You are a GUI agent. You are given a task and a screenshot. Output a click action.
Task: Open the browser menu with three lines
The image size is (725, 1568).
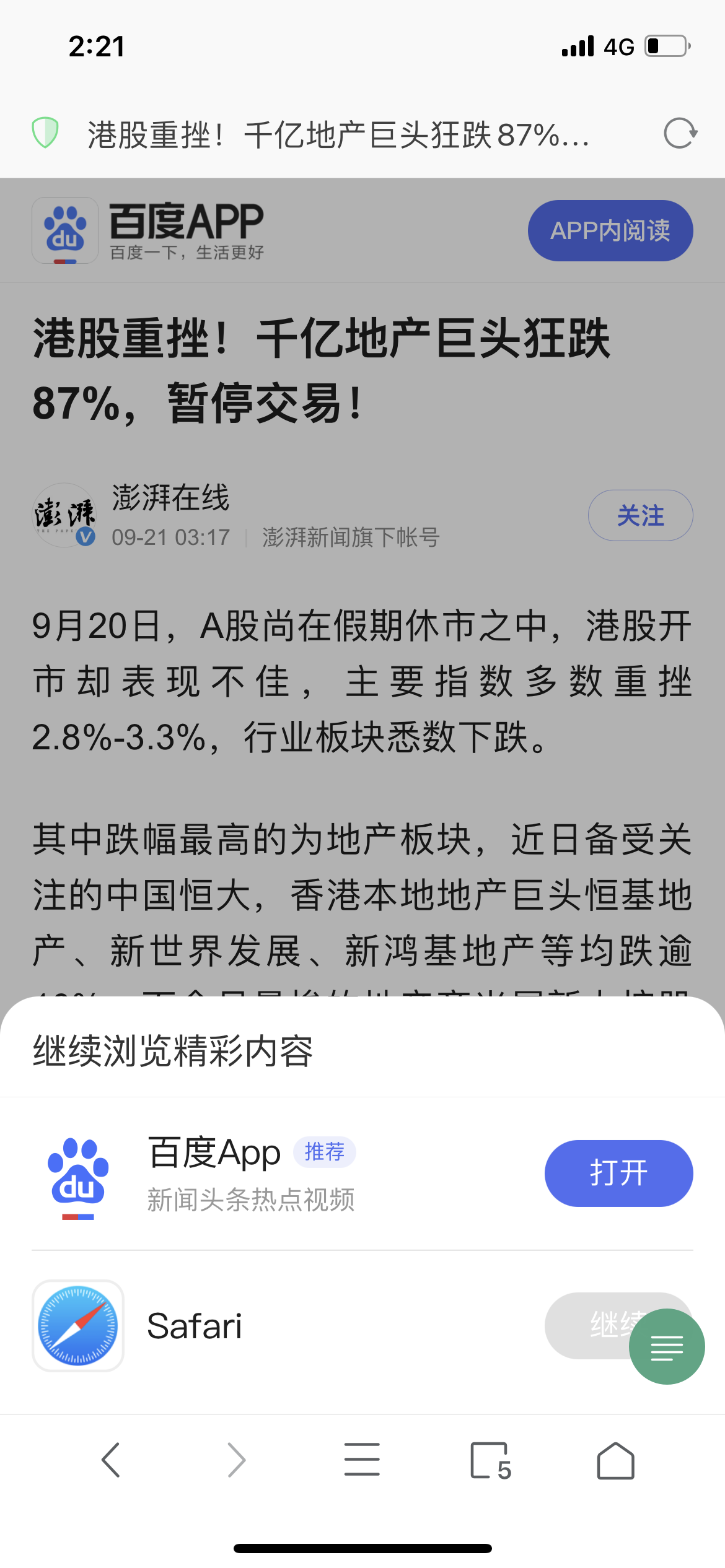pos(362,1460)
